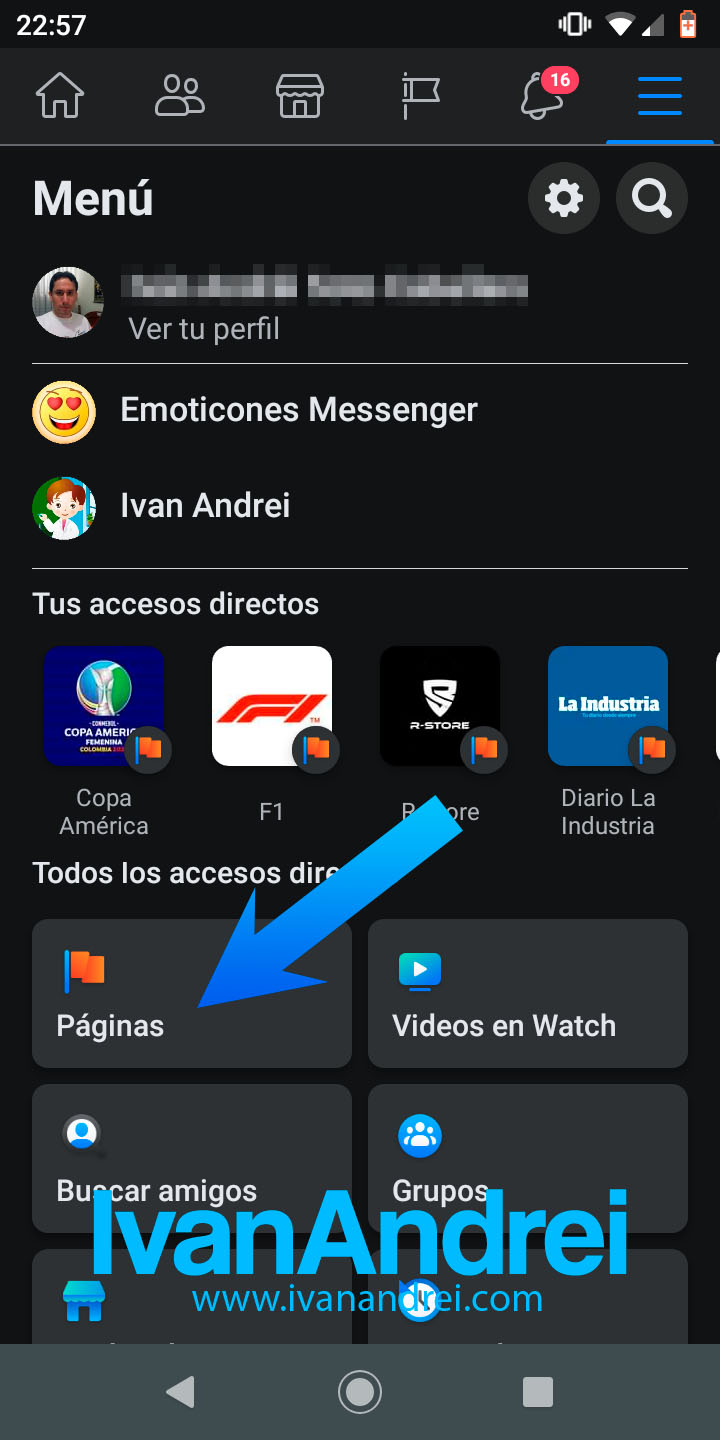
Task: Go to the Home feed tab
Action: point(60,97)
